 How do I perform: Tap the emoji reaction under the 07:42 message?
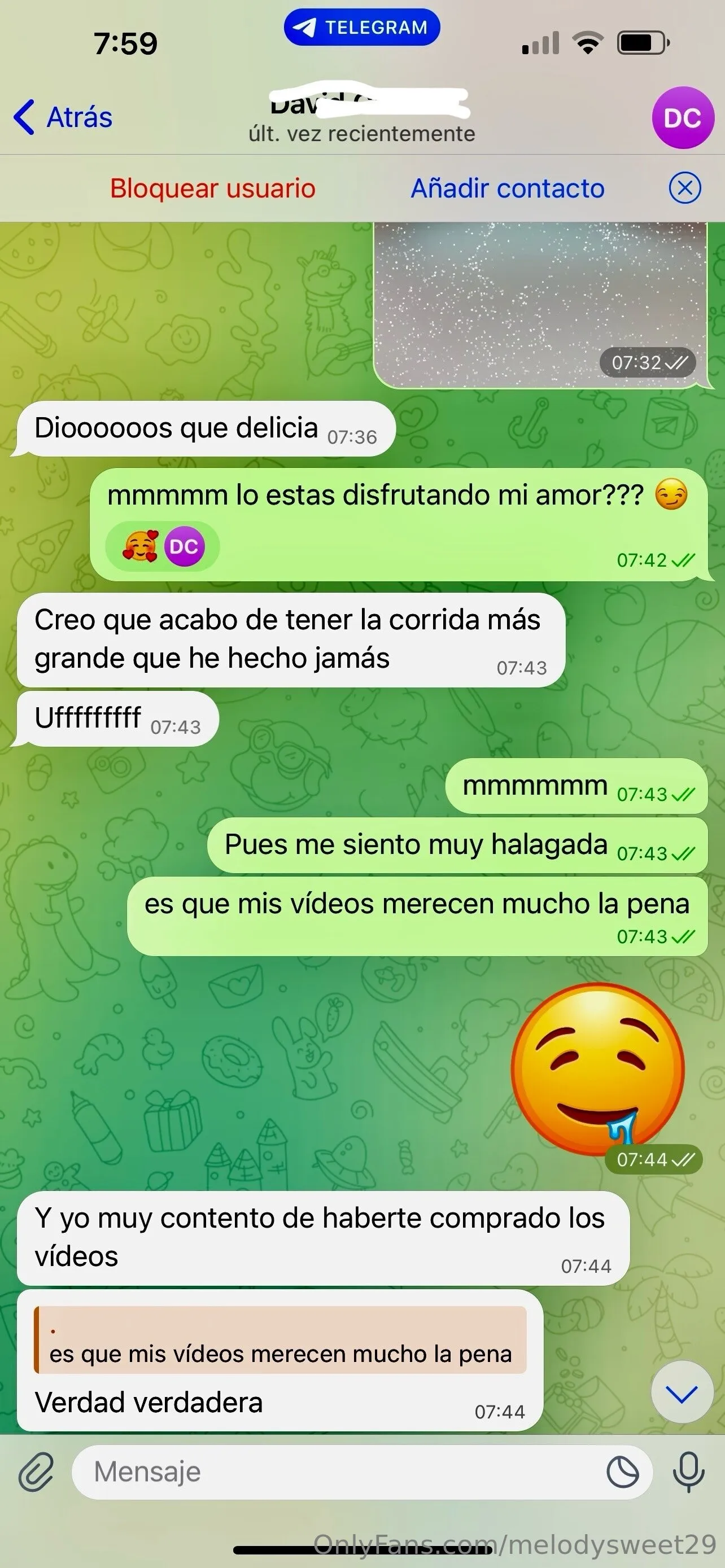(162, 546)
